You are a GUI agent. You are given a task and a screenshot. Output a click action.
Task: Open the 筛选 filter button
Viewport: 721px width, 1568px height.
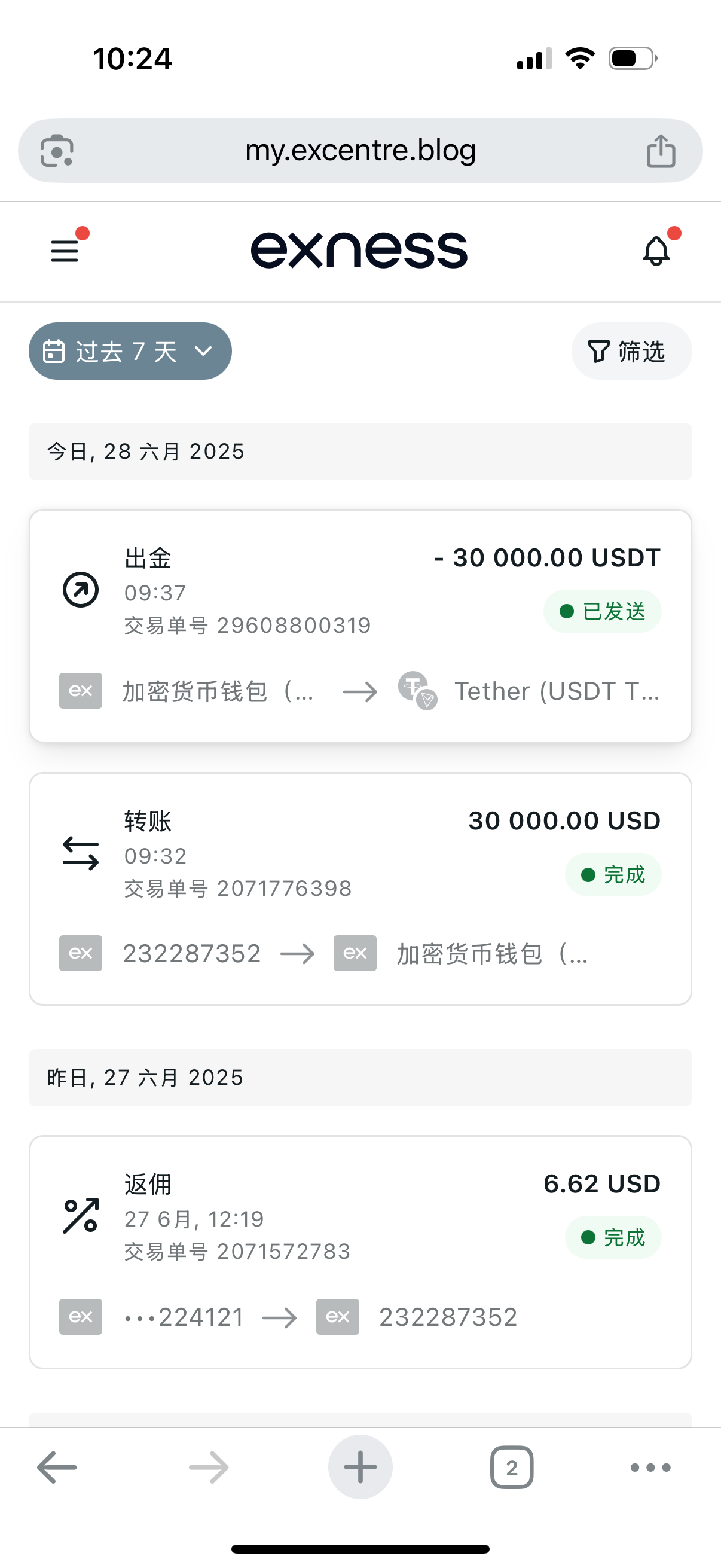point(631,351)
